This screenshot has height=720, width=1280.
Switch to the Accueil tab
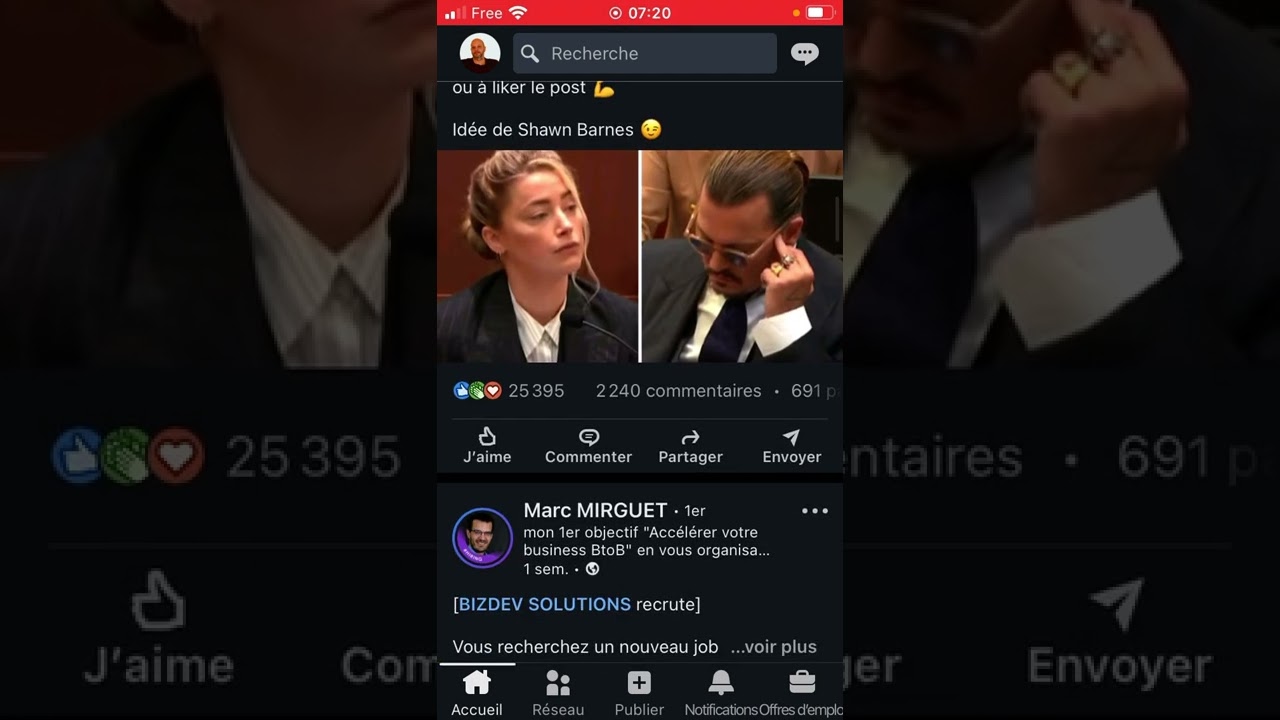pos(477,693)
